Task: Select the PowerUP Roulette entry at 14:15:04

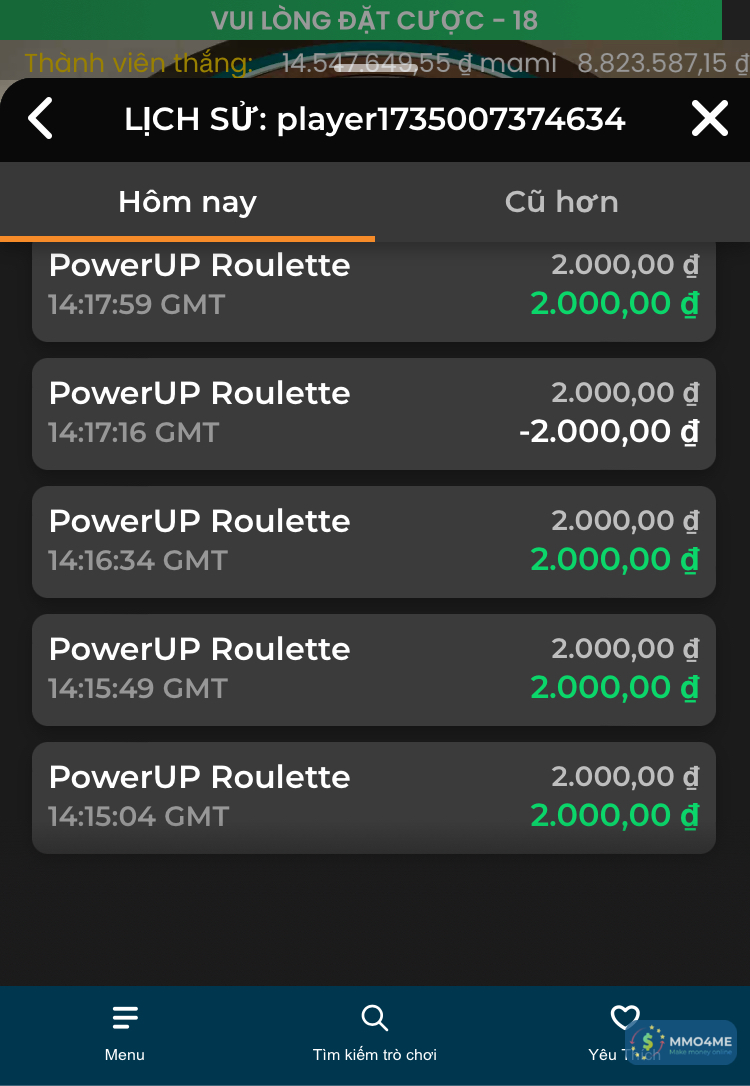Action: 374,797
